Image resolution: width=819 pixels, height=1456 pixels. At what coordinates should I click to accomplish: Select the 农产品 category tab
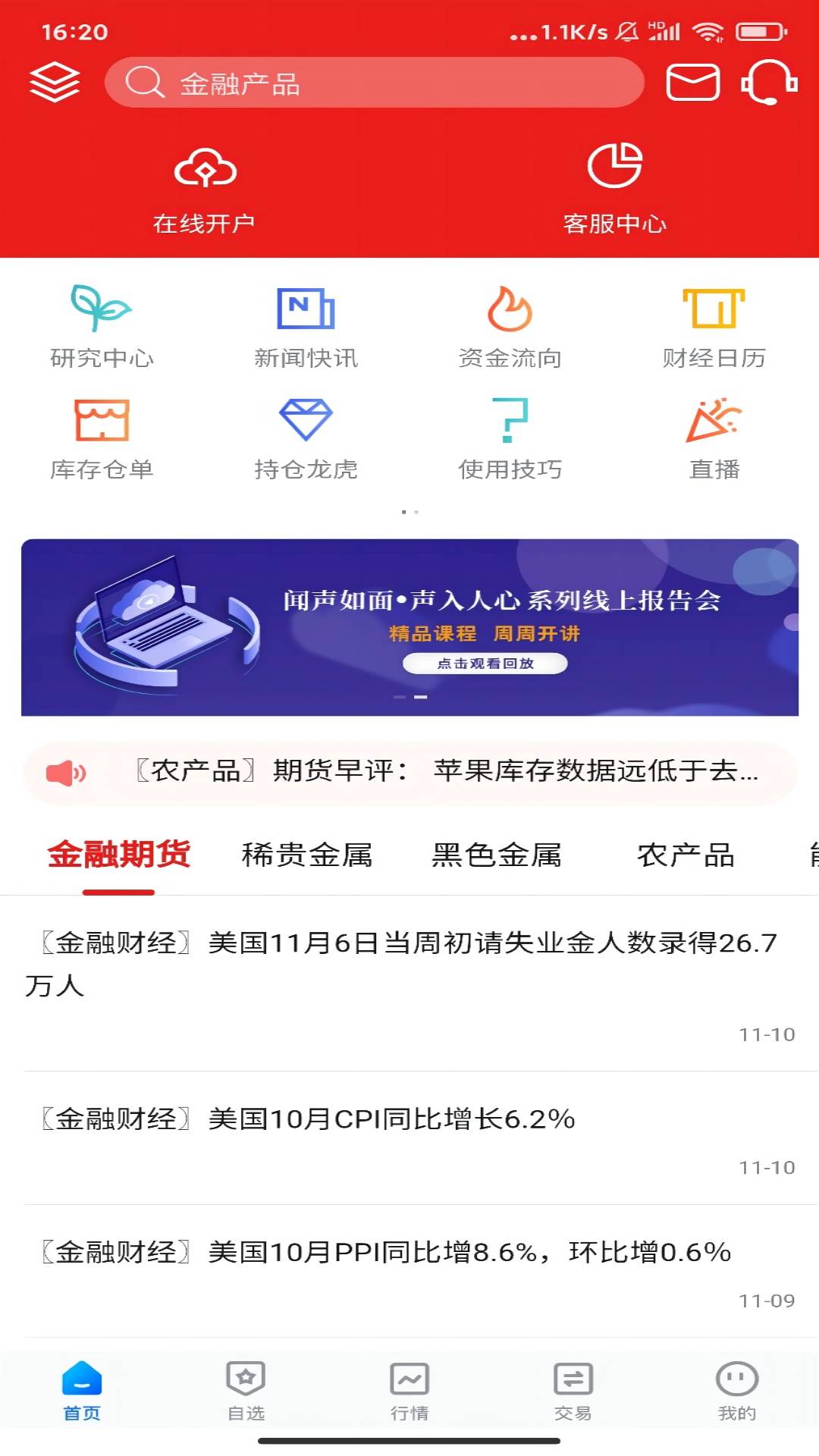[x=685, y=855]
